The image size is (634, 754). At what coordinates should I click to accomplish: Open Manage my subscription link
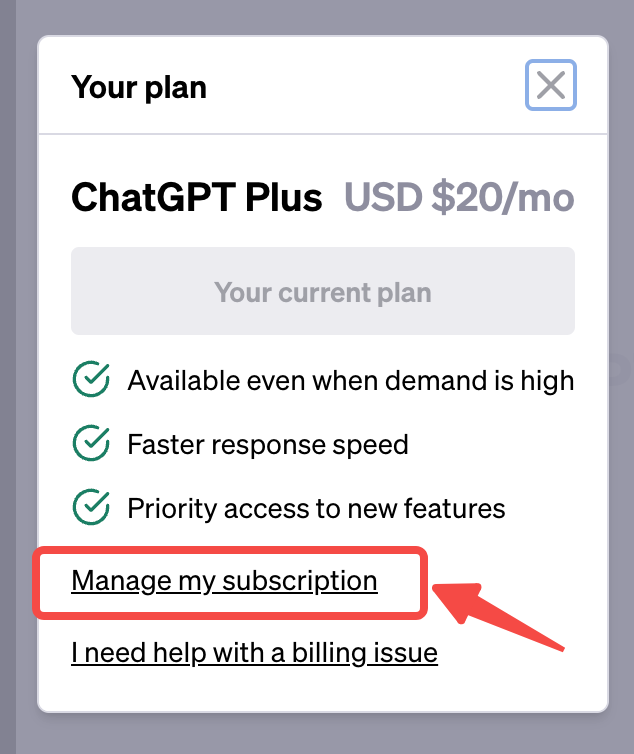224,581
